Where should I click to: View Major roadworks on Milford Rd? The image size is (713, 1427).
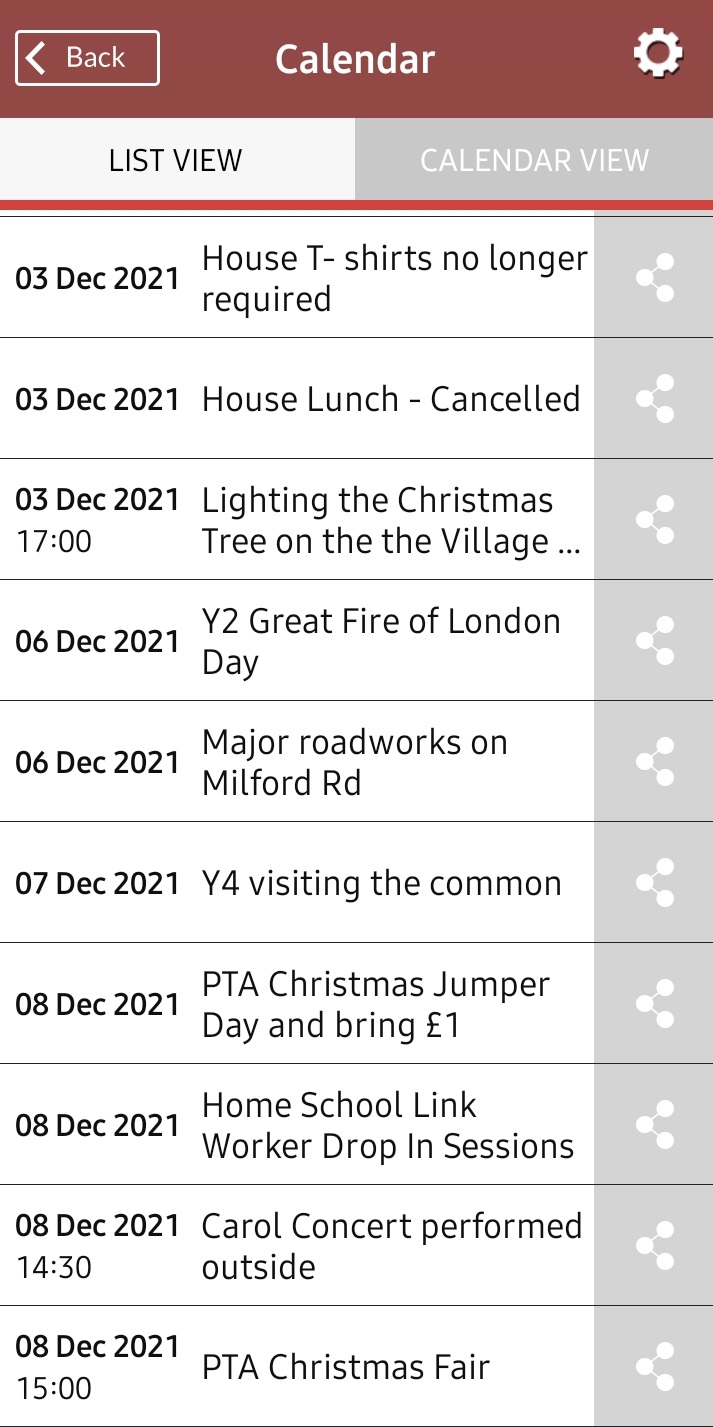click(297, 762)
